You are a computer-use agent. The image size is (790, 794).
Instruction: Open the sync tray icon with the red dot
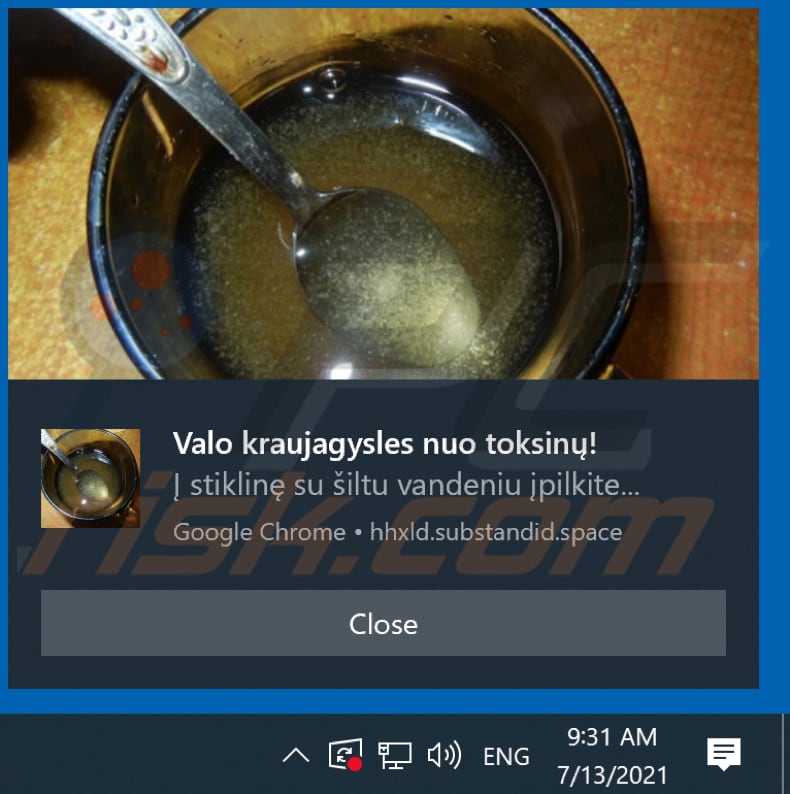click(x=344, y=755)
